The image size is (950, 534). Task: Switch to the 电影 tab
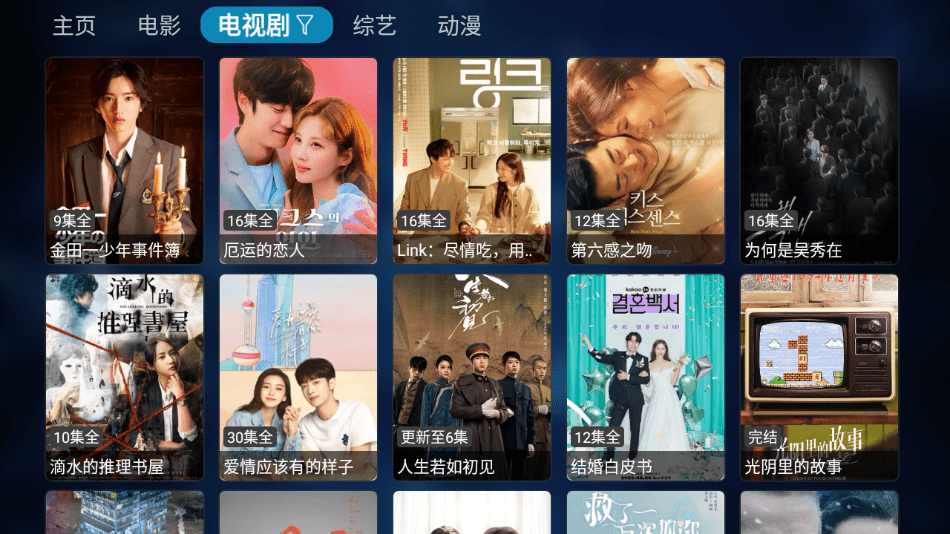pos(159,26)
